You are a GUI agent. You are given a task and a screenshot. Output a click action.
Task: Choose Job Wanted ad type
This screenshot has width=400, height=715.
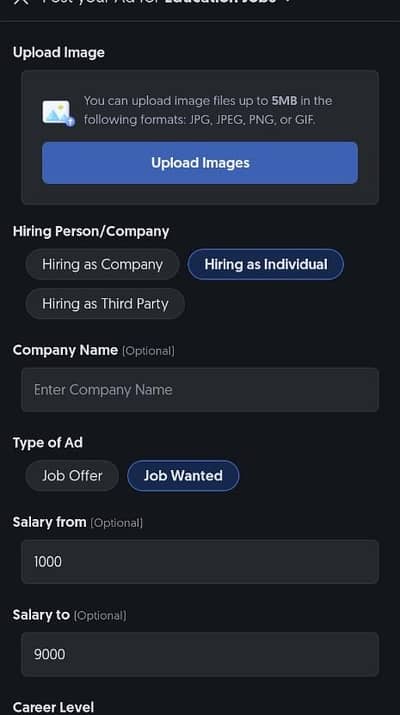[x=183, y=476]
